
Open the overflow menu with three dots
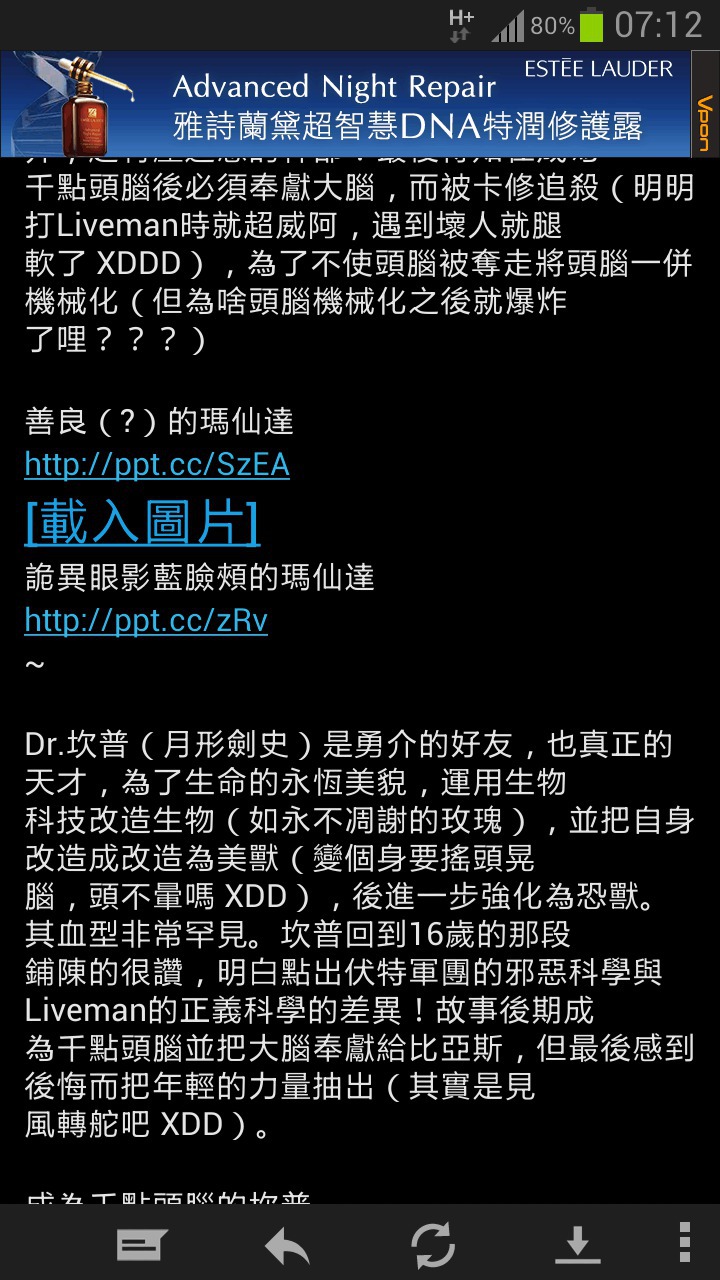685,1243
